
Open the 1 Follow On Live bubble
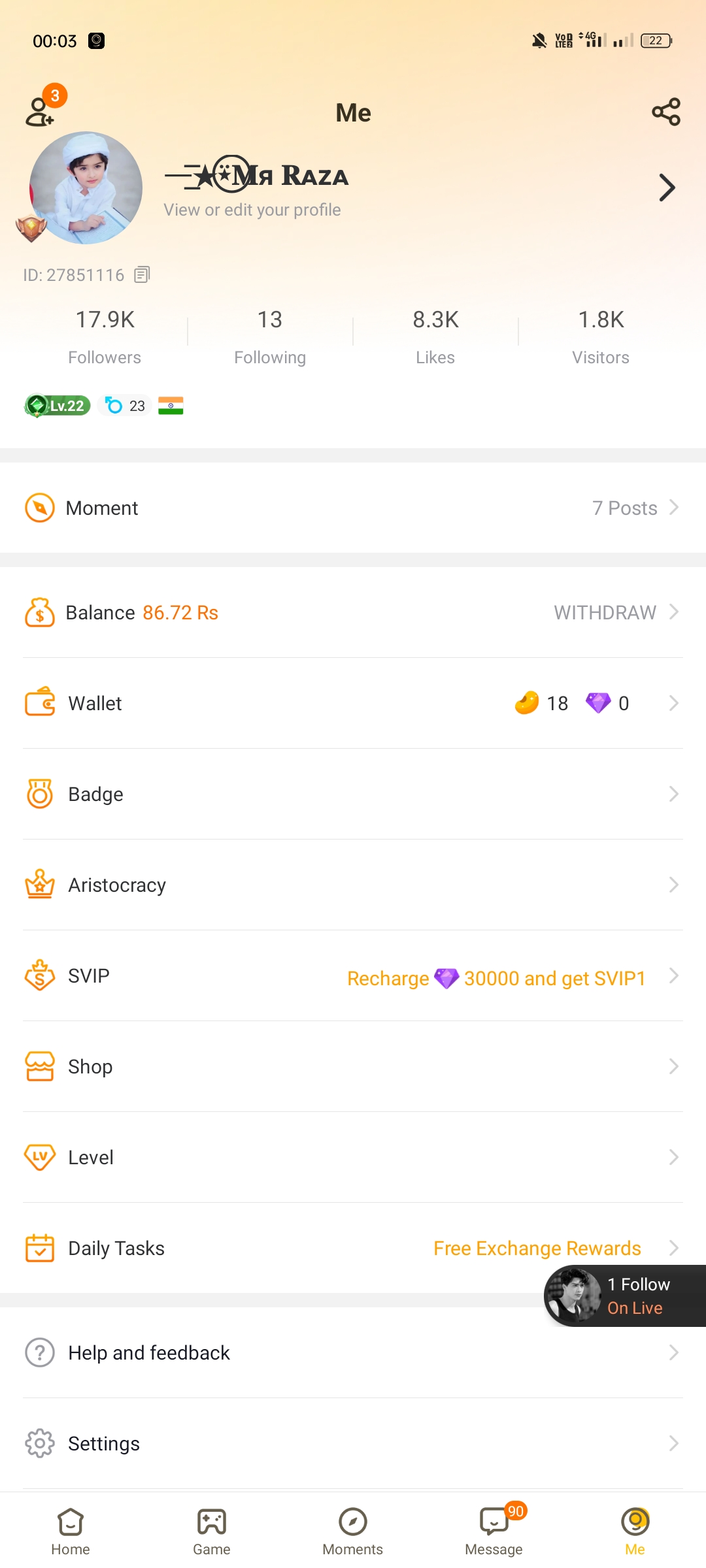coord(625,1296)
